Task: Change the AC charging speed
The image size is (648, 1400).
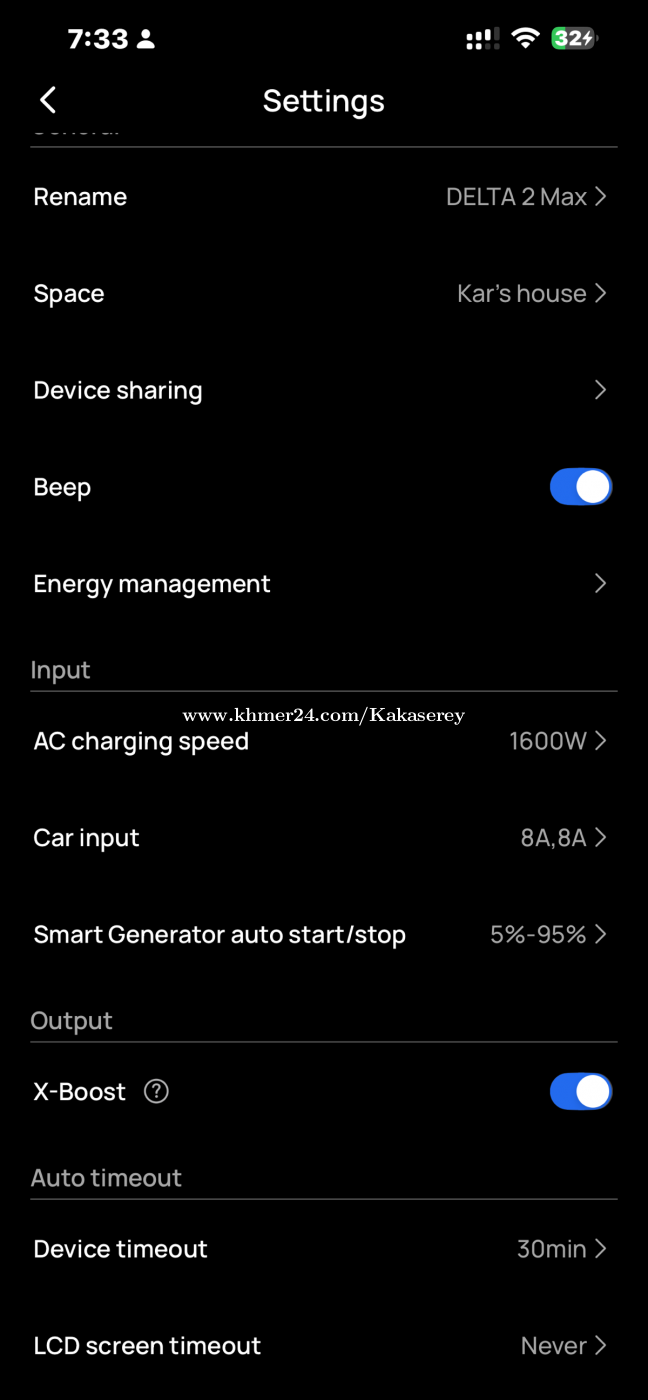Action: pyautogui.click(x=323, y=741)
